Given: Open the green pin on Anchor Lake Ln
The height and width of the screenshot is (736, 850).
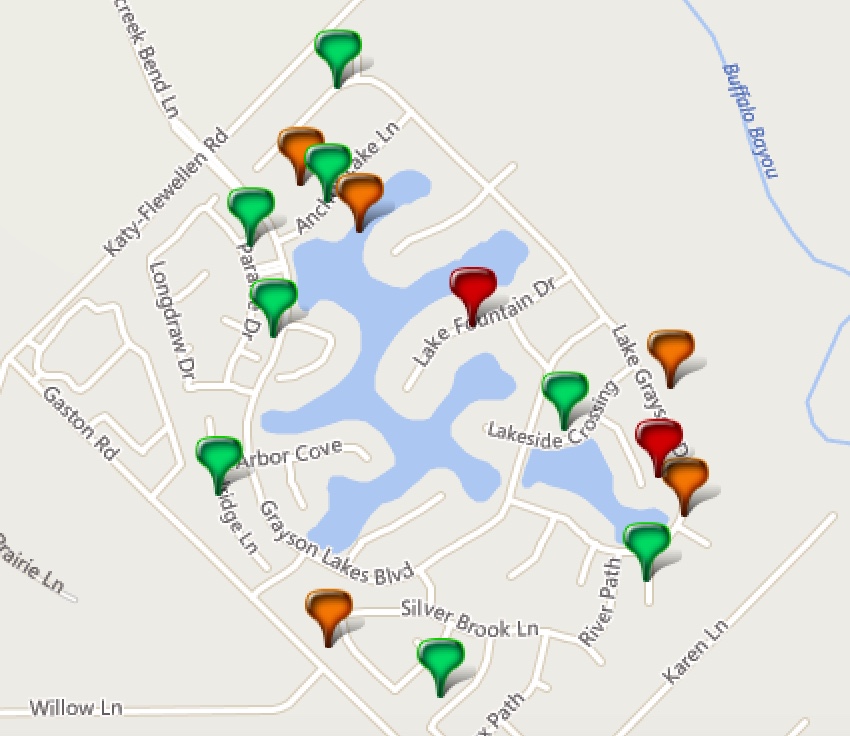Looking at the screenshot, I should pyautogui.click(x=328, y=163).
